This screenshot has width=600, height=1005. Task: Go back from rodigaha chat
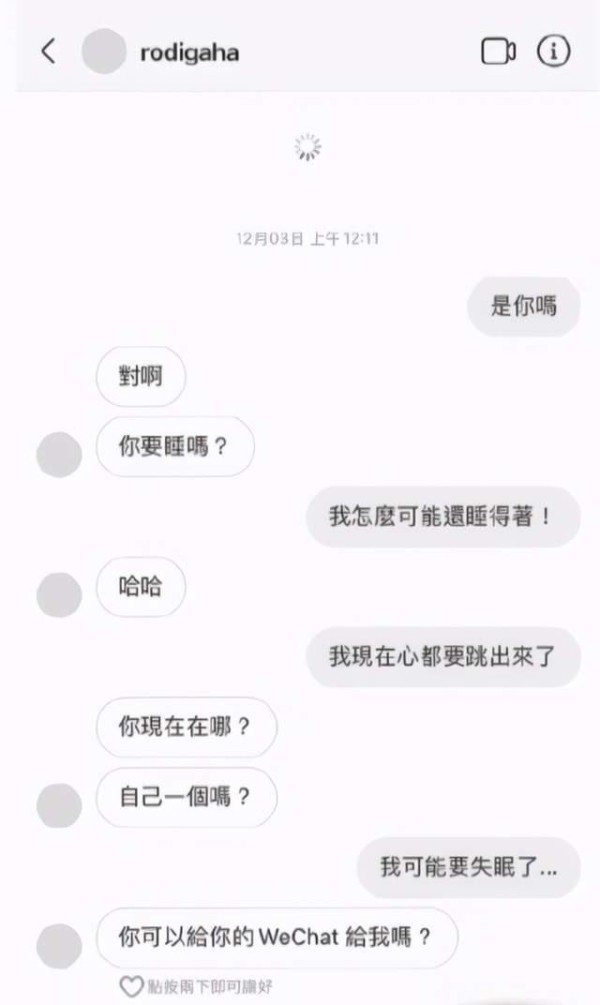[x=47, y=52]
